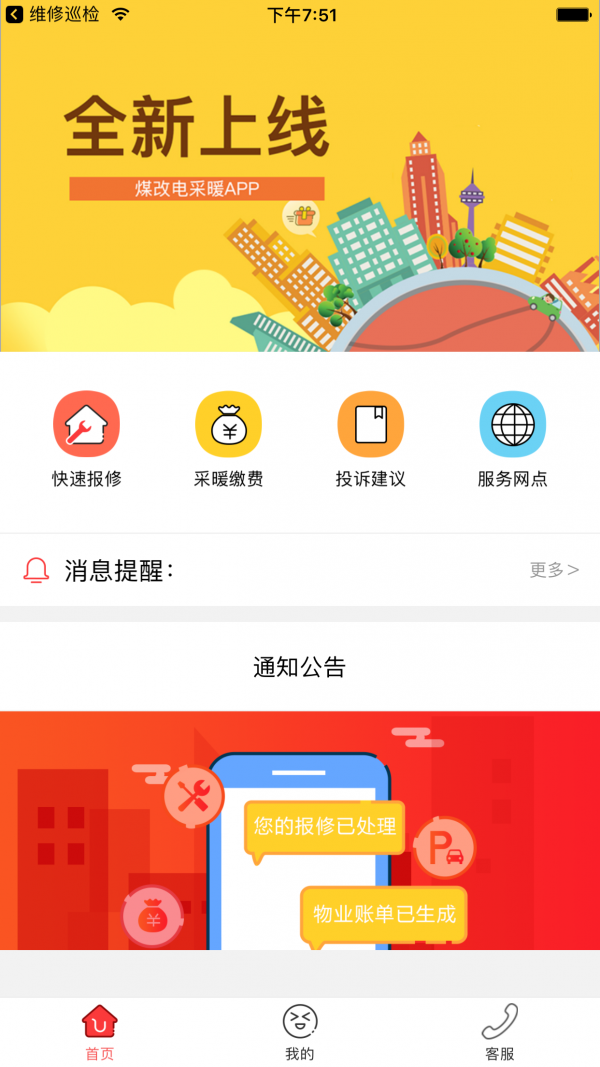
Task: View 更多 message reminders
Action: (553, 570)
